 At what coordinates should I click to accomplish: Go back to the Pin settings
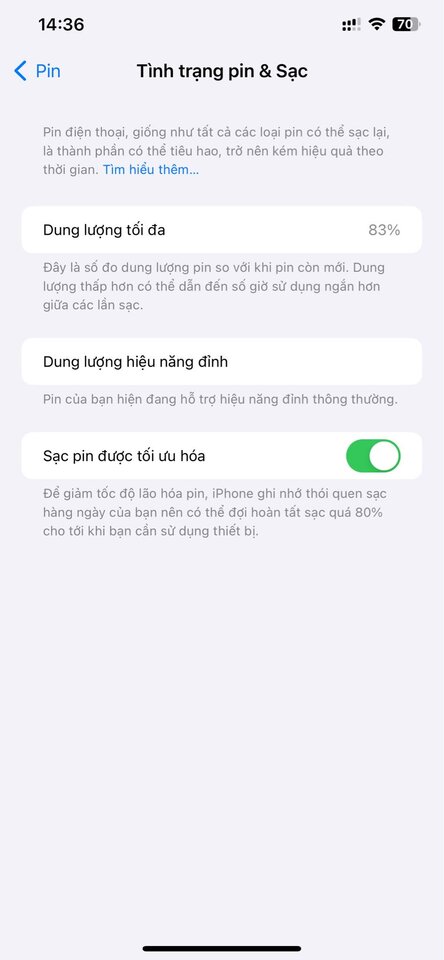tap(37, 71)
